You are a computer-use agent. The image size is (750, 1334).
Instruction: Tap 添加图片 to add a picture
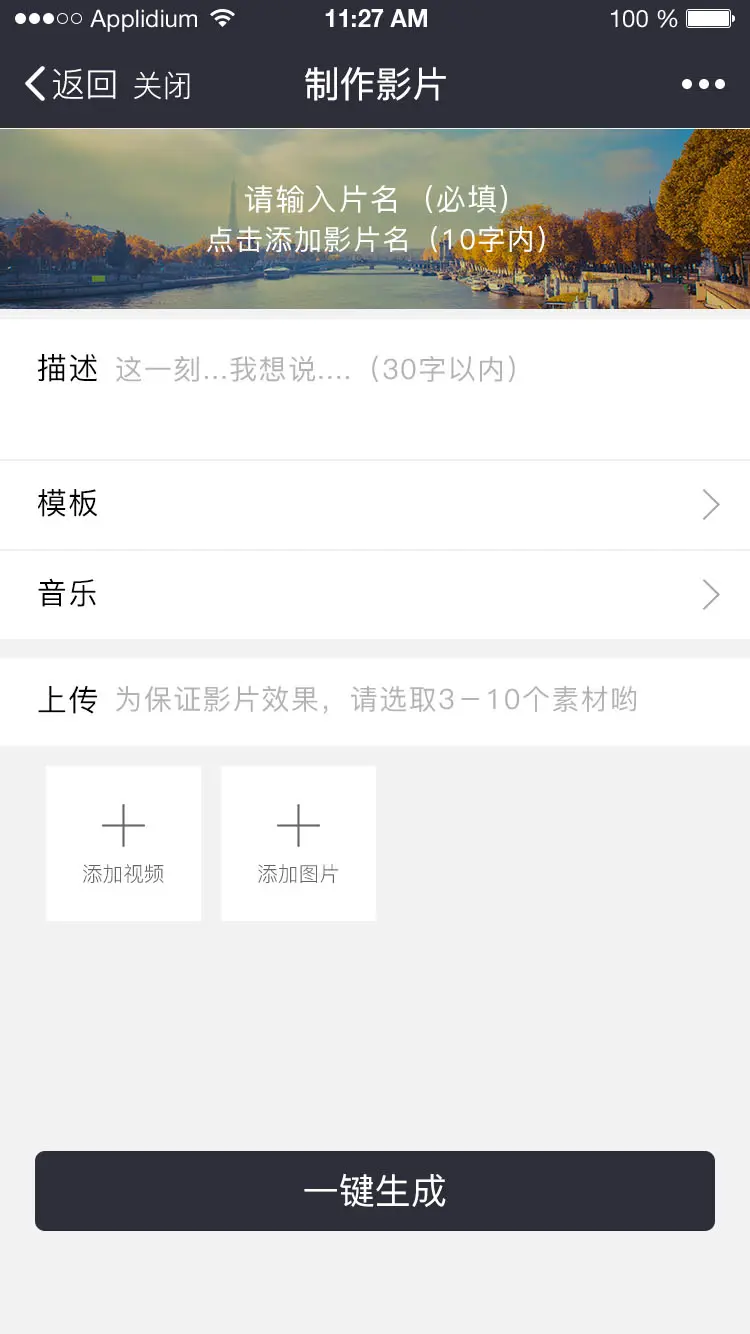pos(298,843)
